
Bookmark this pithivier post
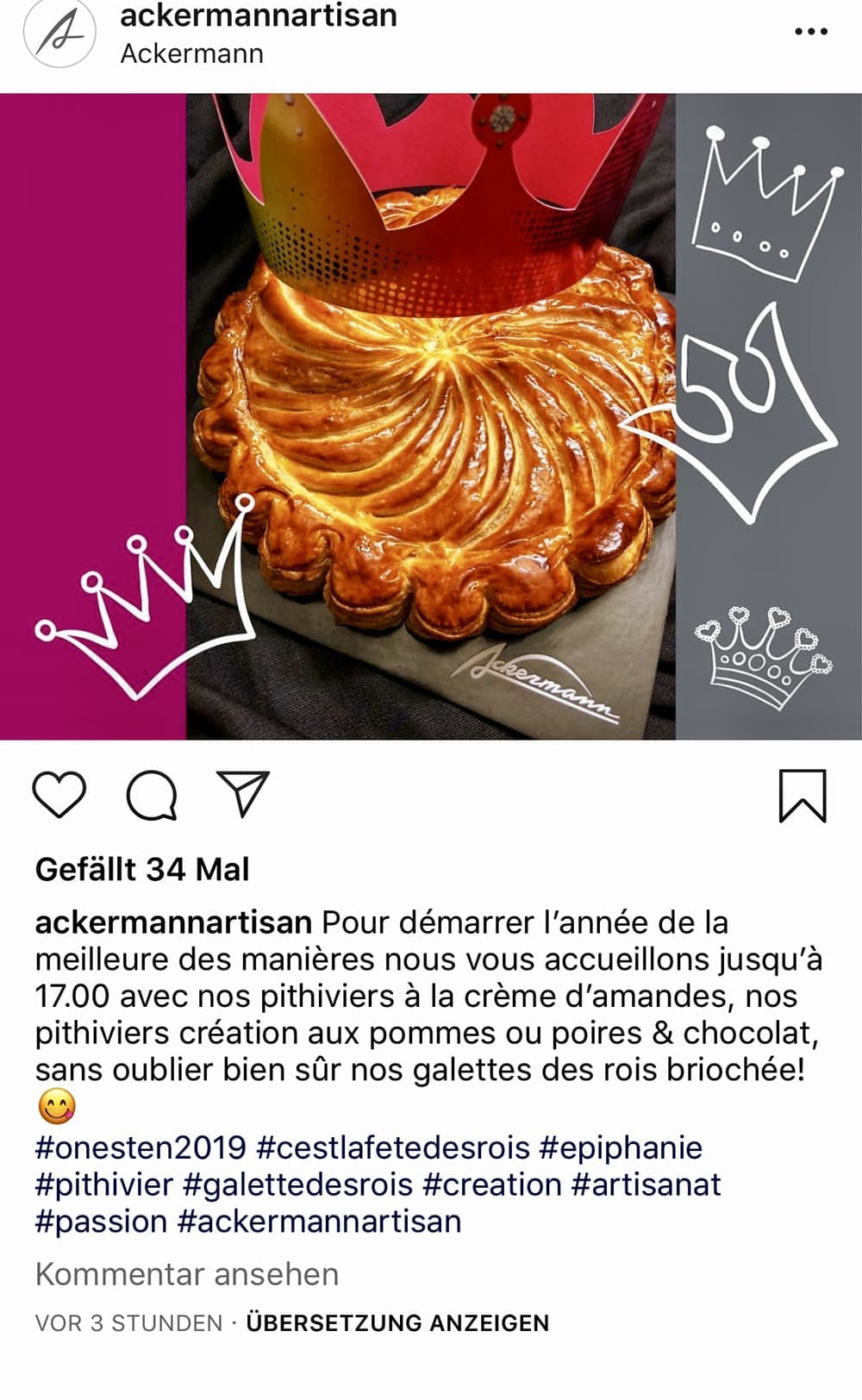803,796
